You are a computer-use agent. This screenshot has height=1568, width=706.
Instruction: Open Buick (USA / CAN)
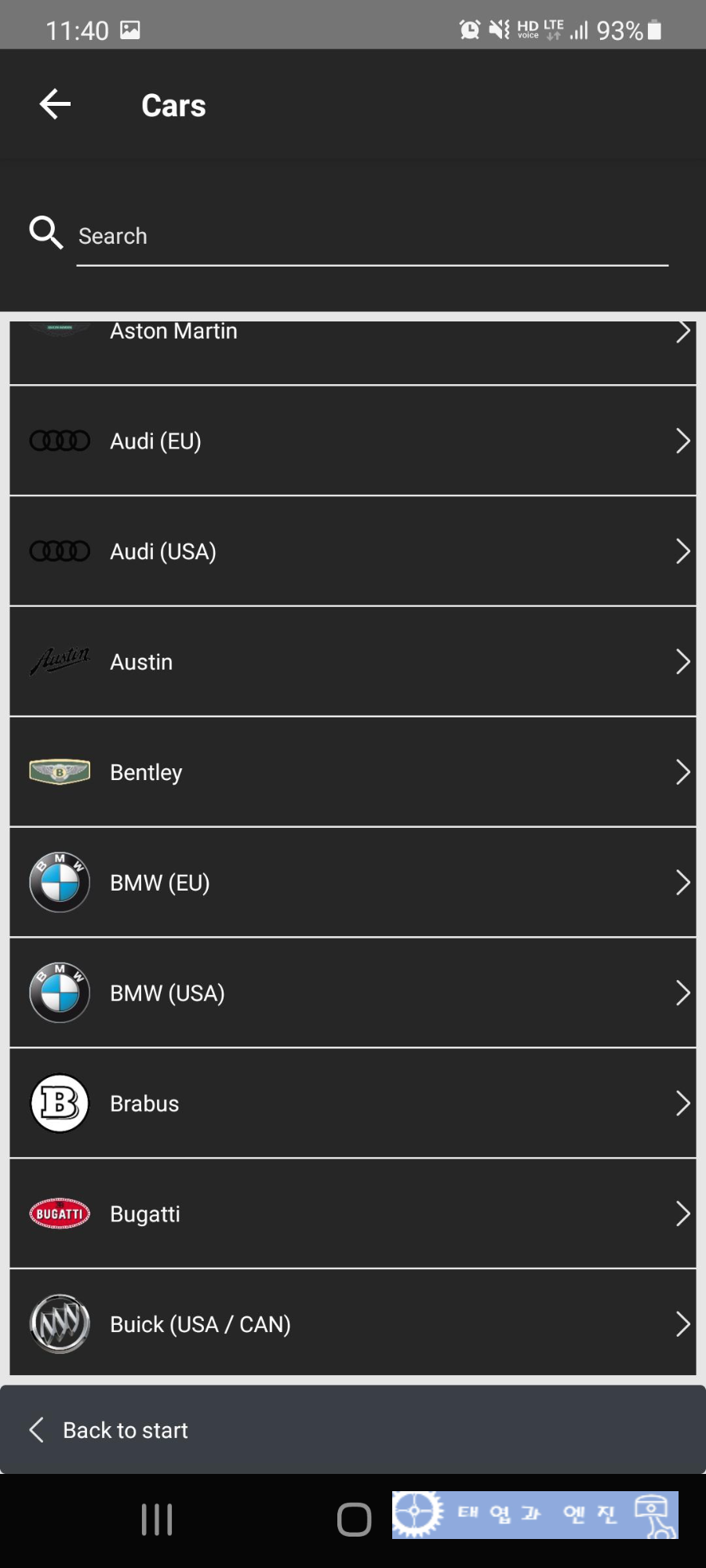click(x=353, y=1323)
